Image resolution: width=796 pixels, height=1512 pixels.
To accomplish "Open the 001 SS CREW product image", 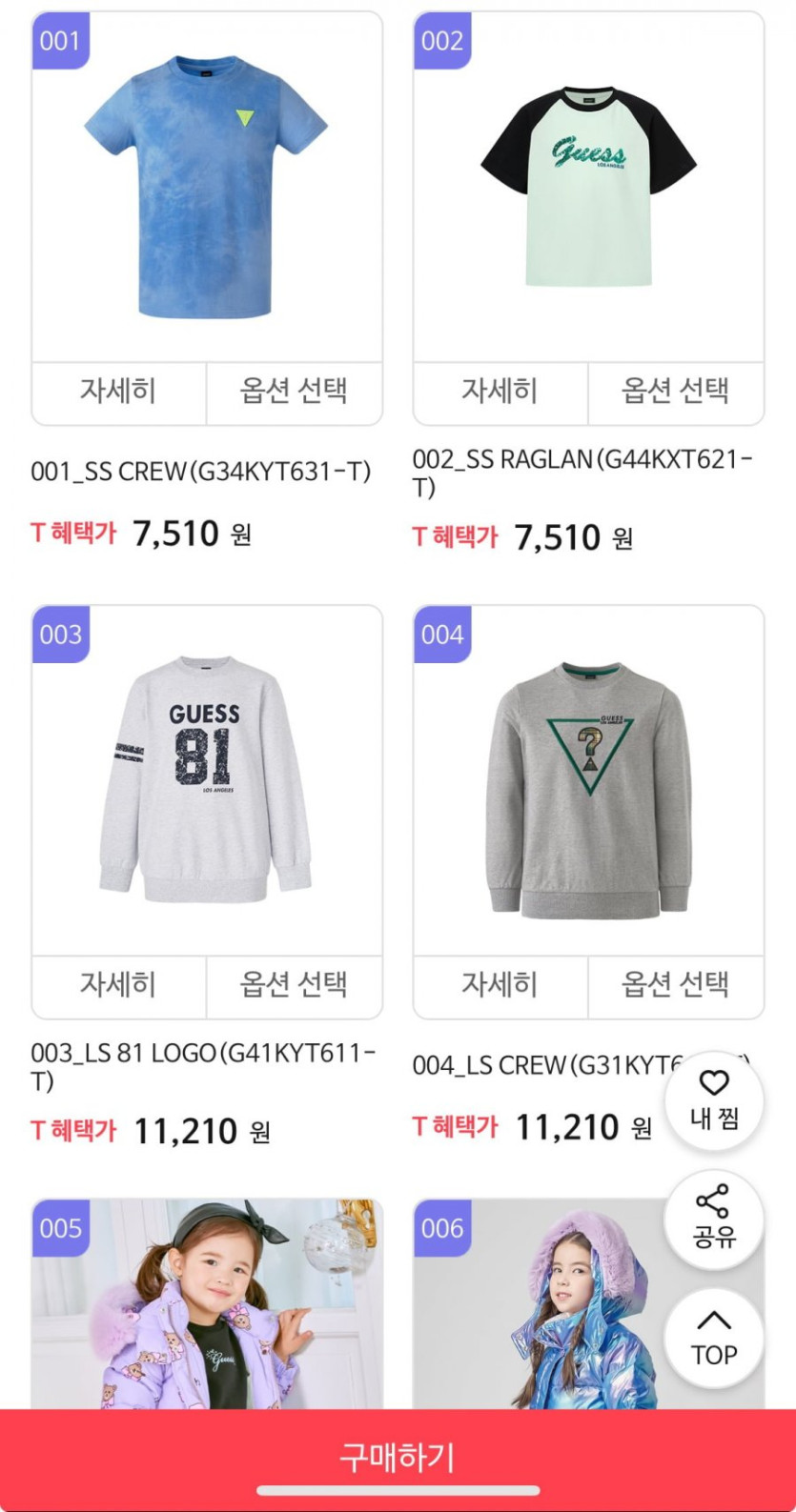I will click(207, 188).
